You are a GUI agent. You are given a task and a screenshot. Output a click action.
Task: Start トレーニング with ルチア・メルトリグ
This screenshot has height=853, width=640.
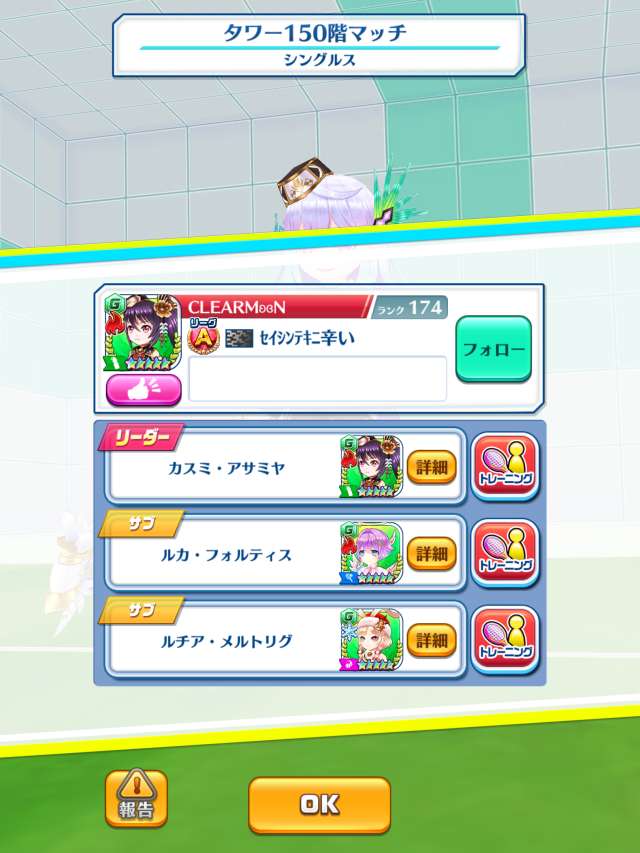pos(505,640)
